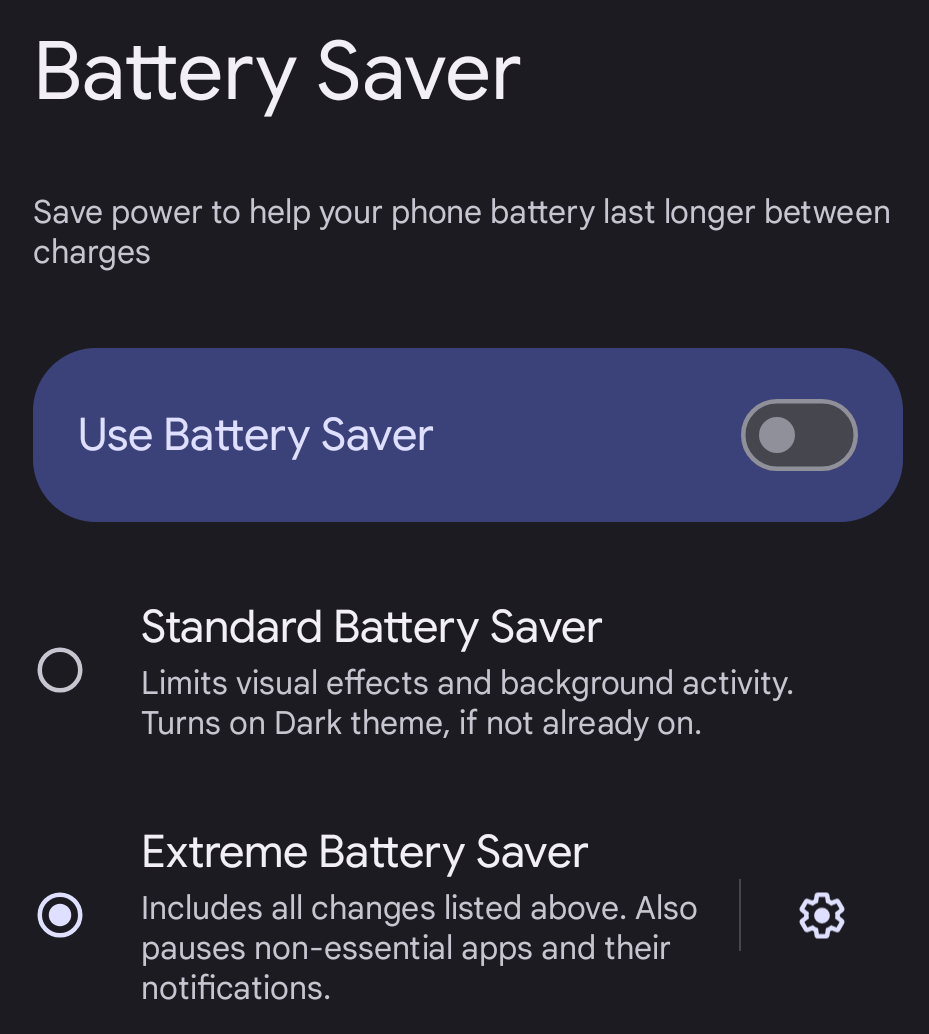The image size is (929, 1034).
Task: Click the description under Standard Battery Saver
Action: [468, 702]
